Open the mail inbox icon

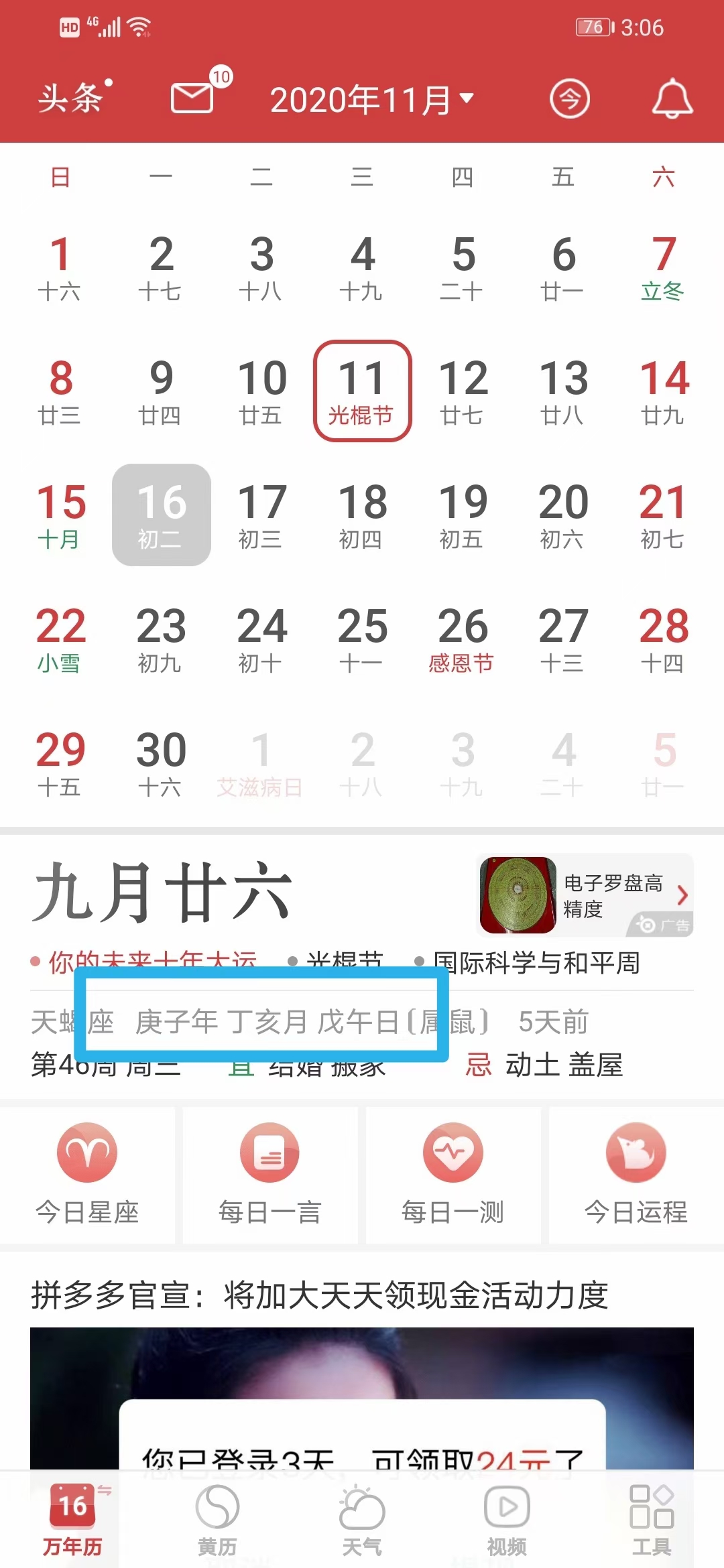coord(193,99)
